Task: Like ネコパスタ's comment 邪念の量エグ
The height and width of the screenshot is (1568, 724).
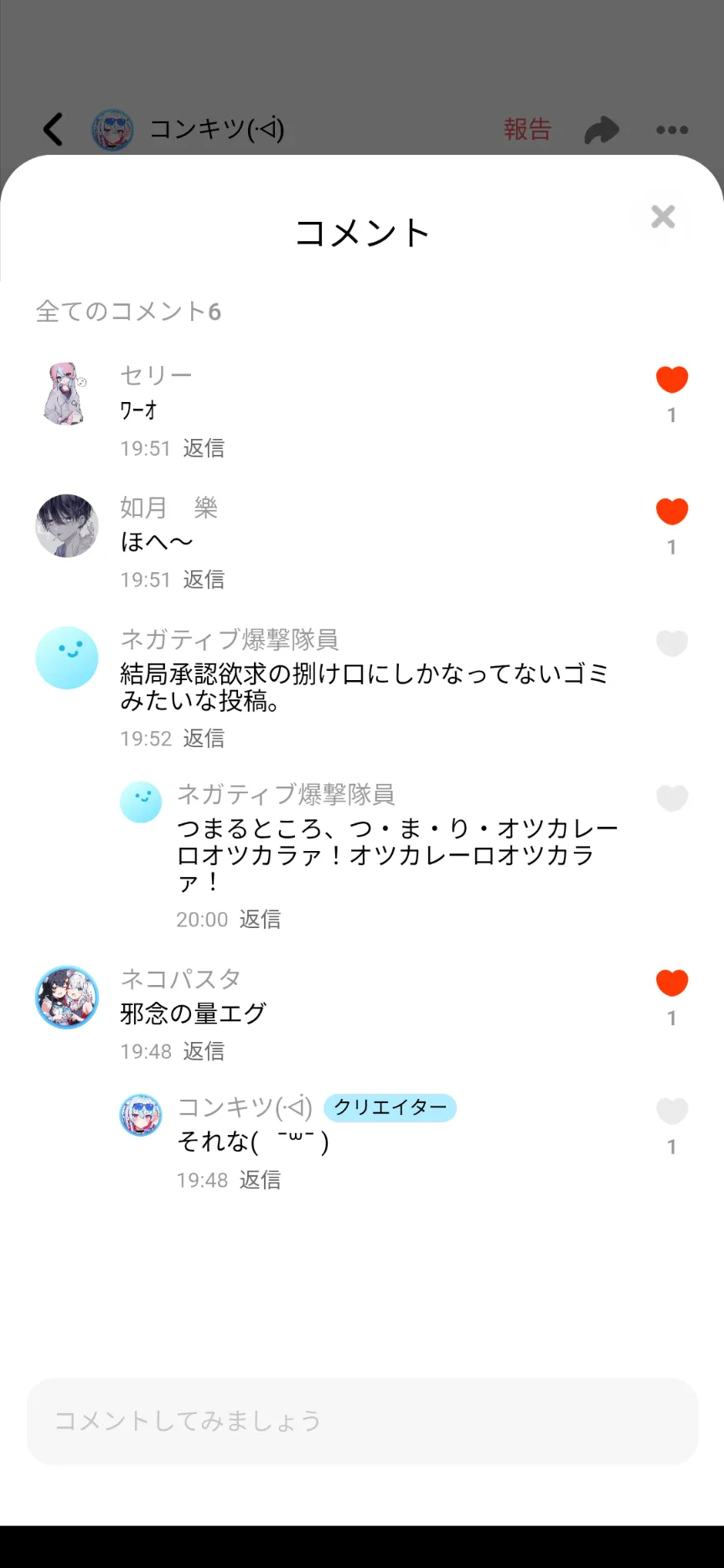Action: pyautogui.click(x=671, y=983)
